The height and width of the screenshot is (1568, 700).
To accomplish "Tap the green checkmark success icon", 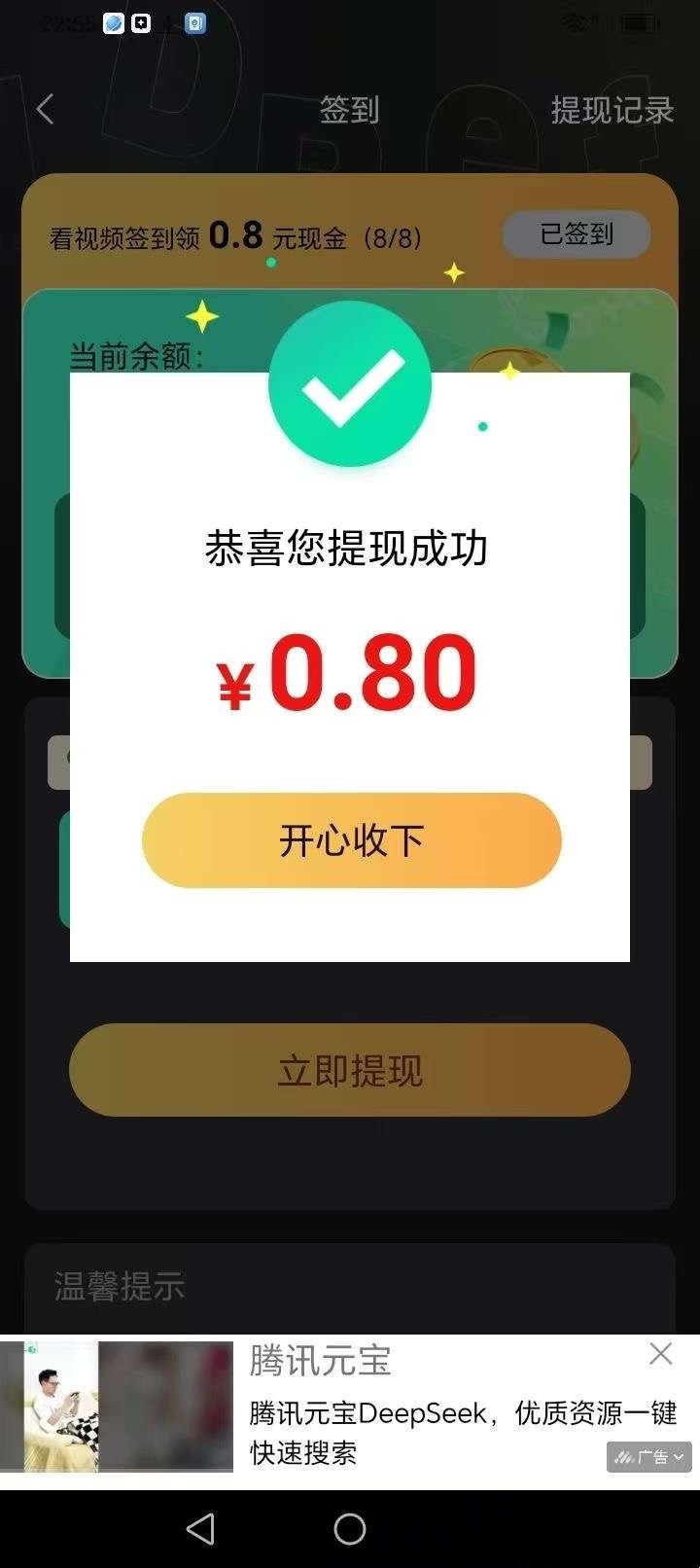I will coord(349,382).
